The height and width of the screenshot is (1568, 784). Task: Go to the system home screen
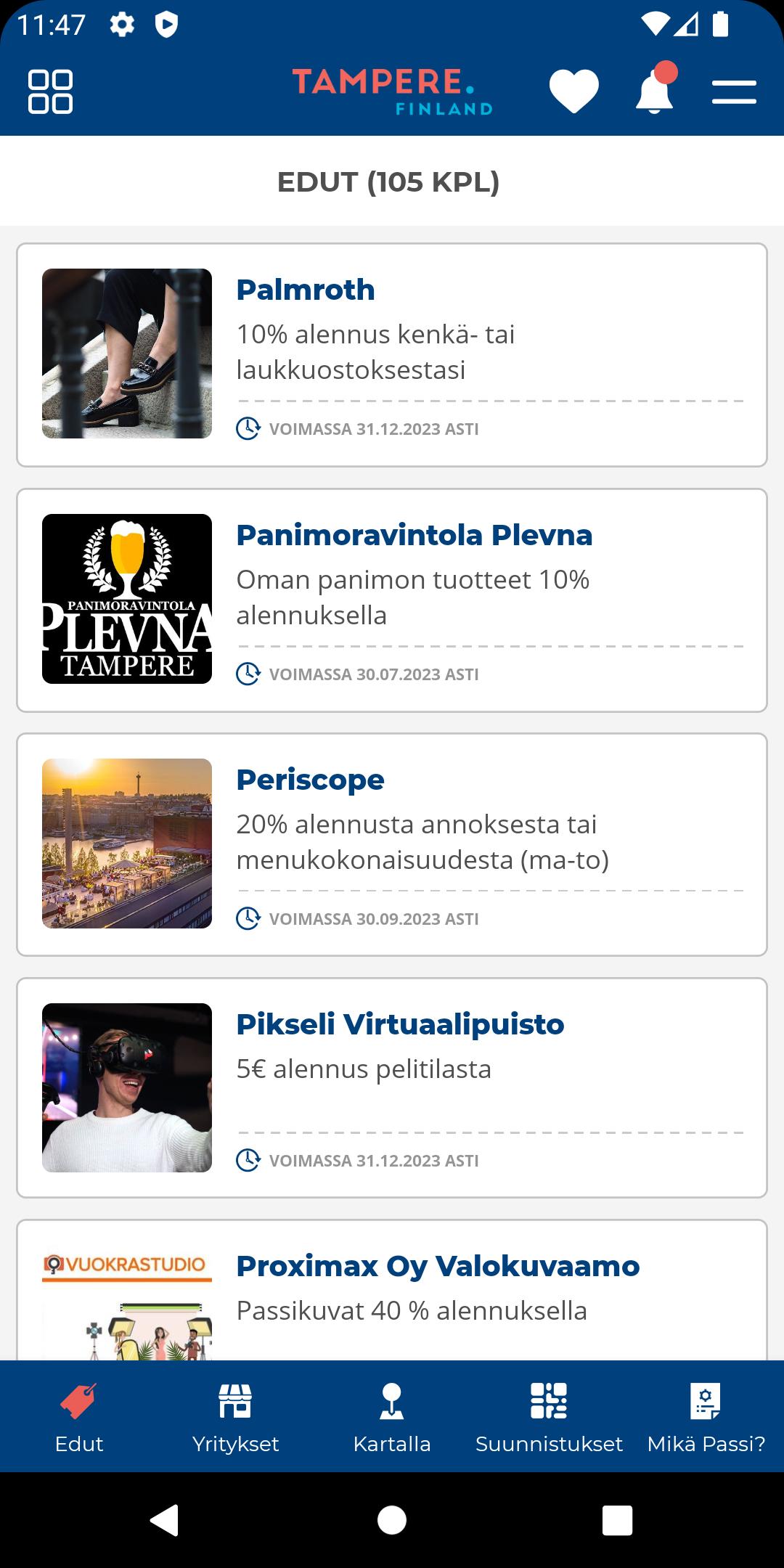click(392, 1520)
